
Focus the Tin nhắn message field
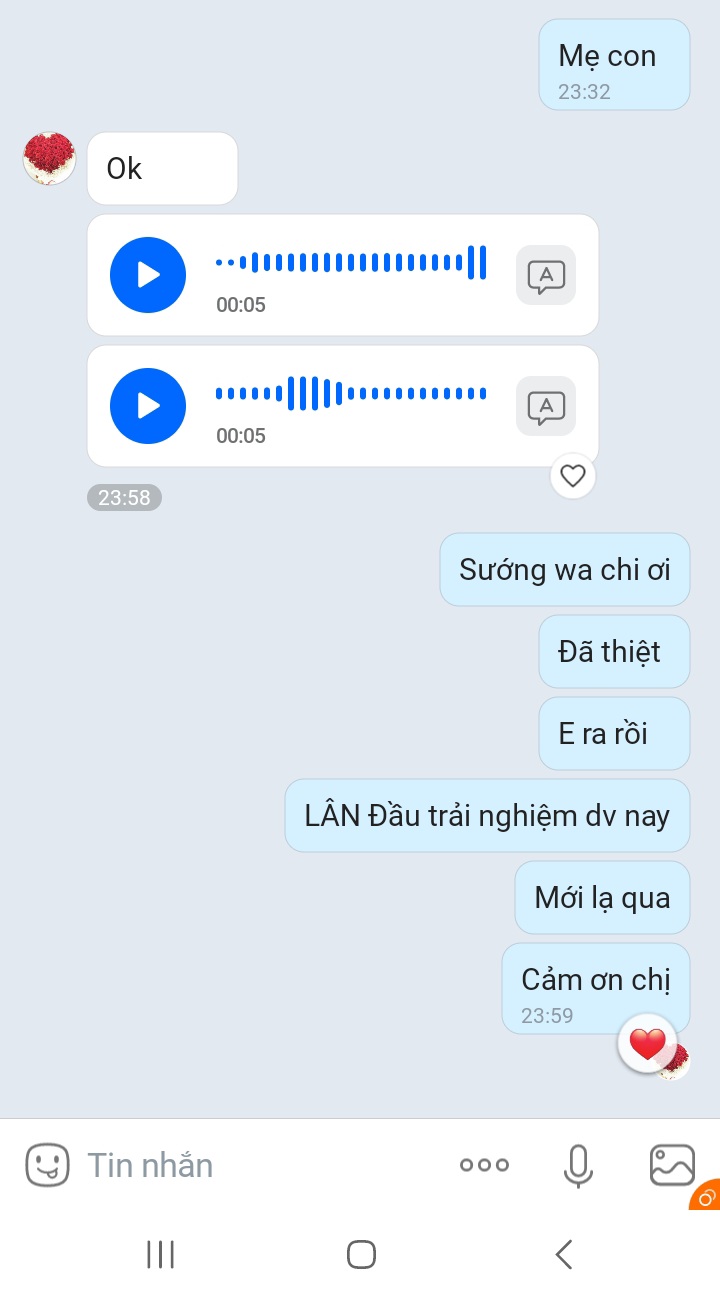[260, 1165]
